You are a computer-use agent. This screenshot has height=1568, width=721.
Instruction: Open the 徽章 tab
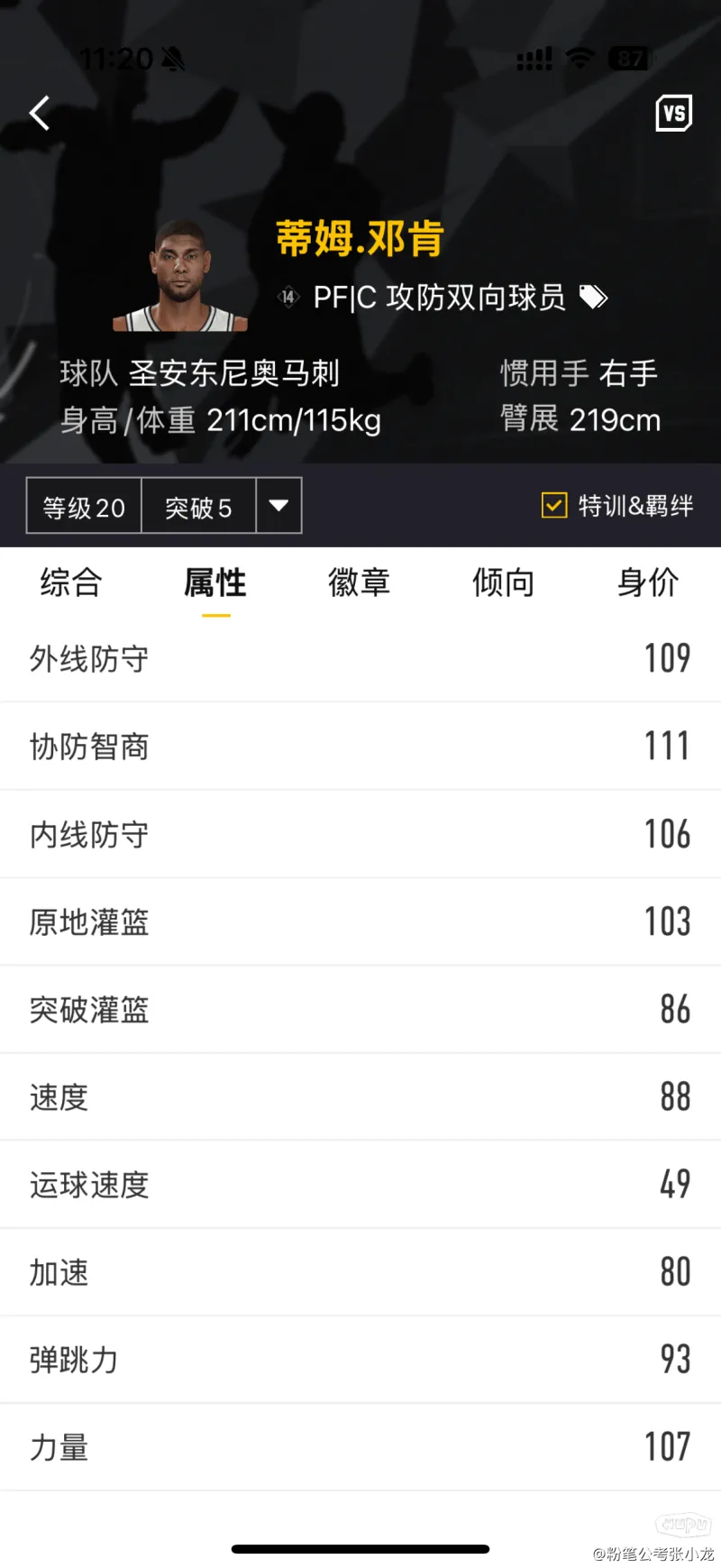359,582
